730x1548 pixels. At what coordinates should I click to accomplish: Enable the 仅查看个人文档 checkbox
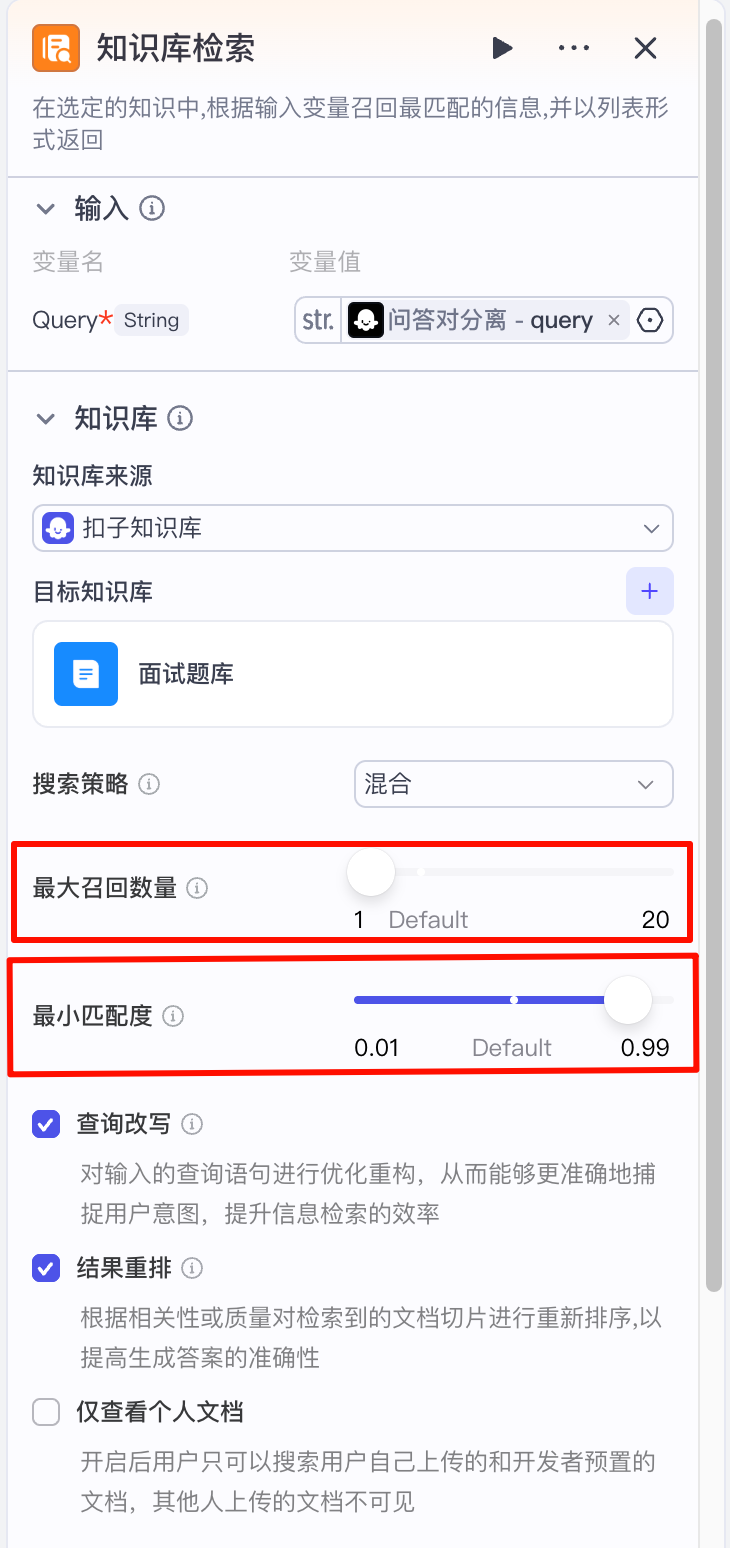point(46,1413)
